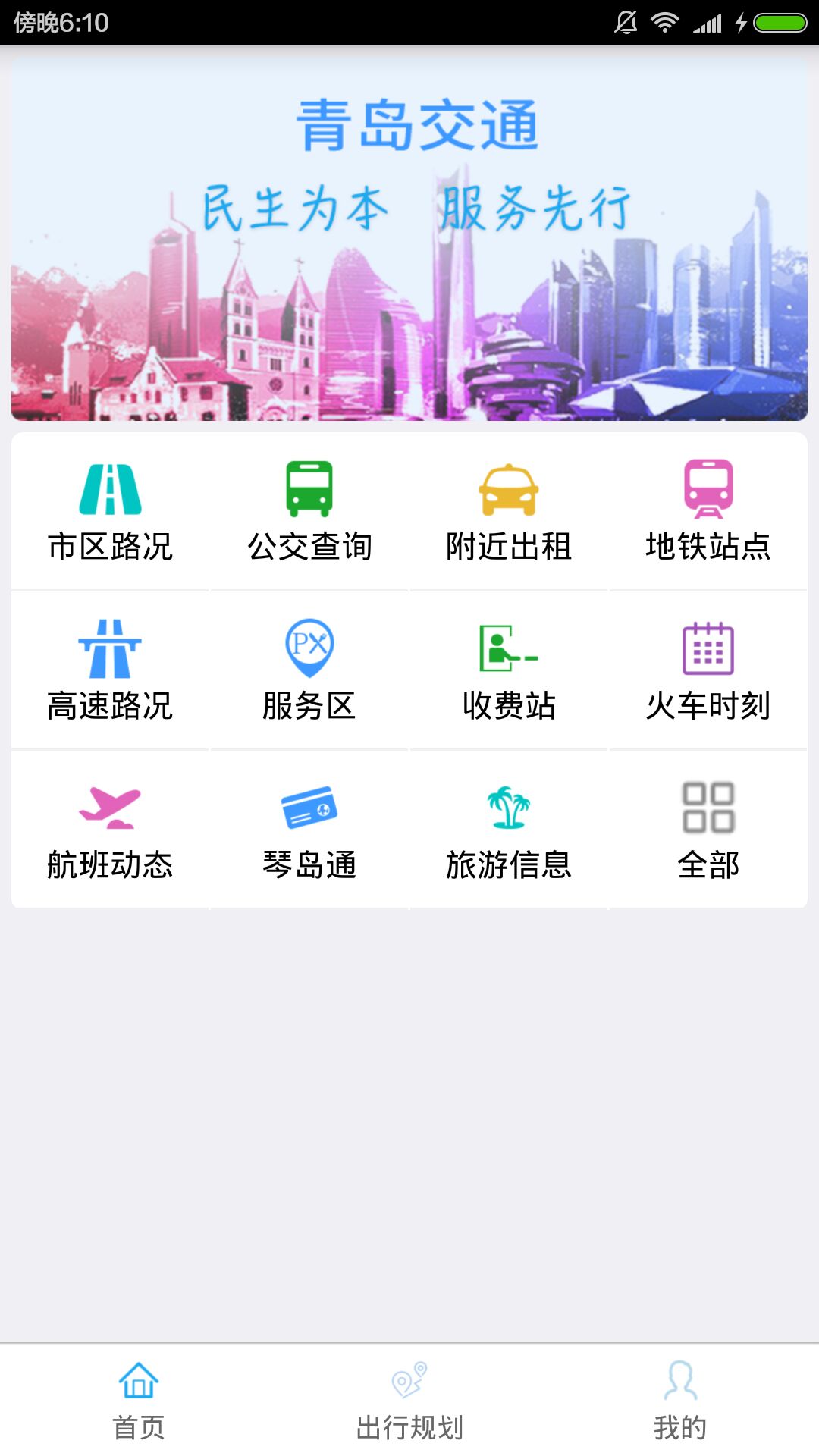Switch to the 我的 personal tab

coord(681,1424)
